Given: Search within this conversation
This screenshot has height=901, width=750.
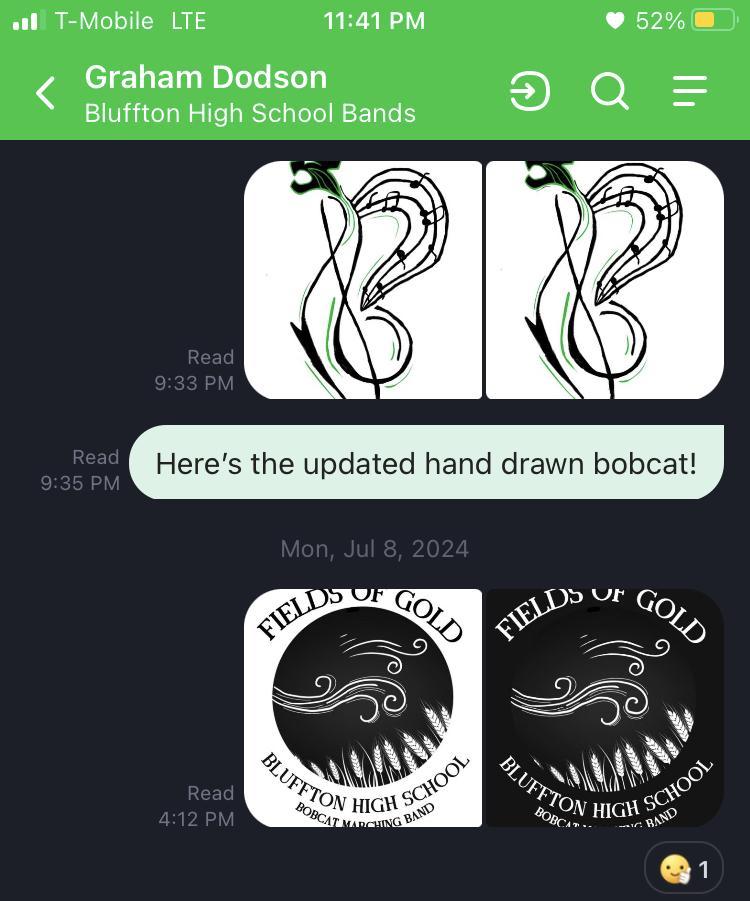Looking at the screenshot, I should click(609, 92).
